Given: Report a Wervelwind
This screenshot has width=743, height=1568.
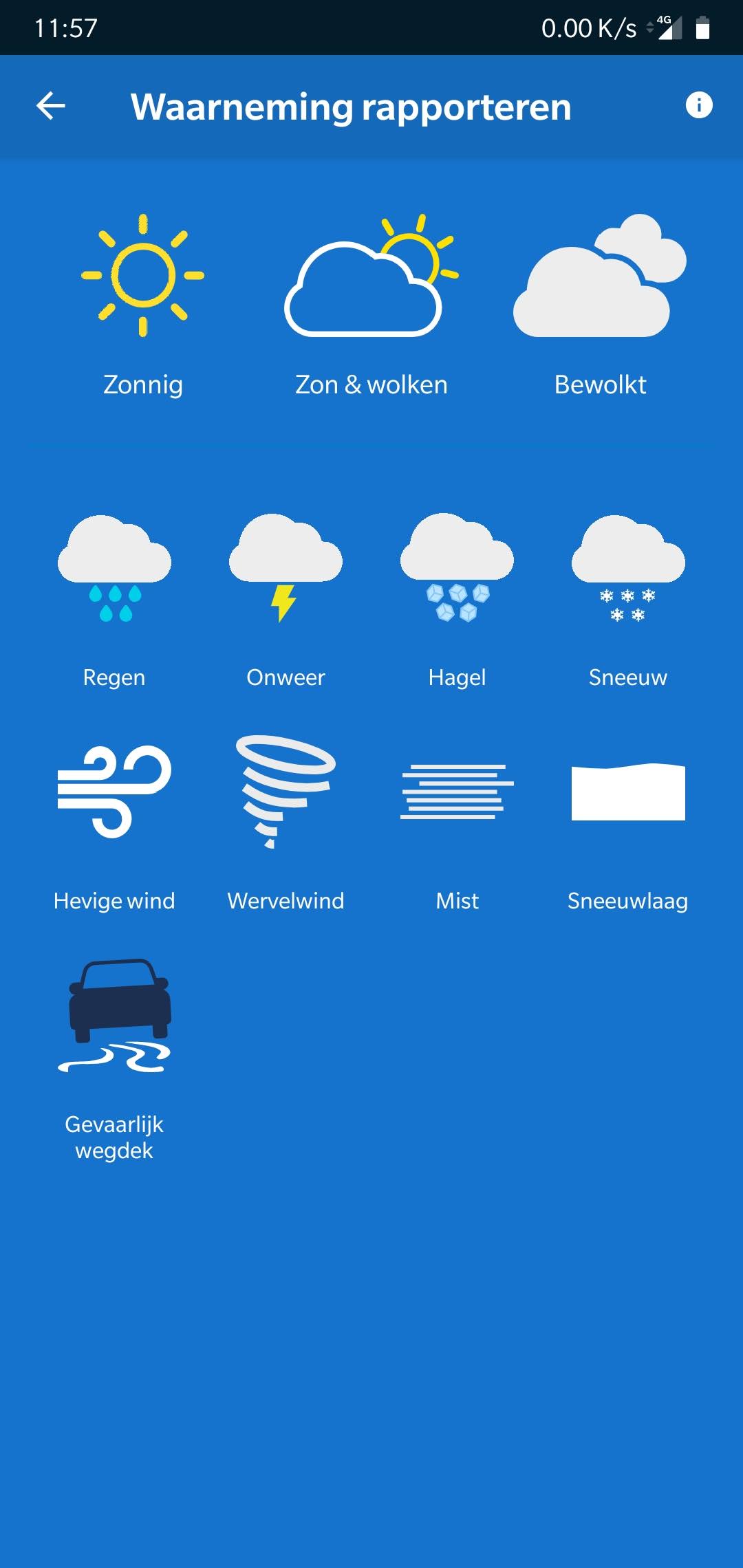Looking at the screenshot, I should 286,822.
